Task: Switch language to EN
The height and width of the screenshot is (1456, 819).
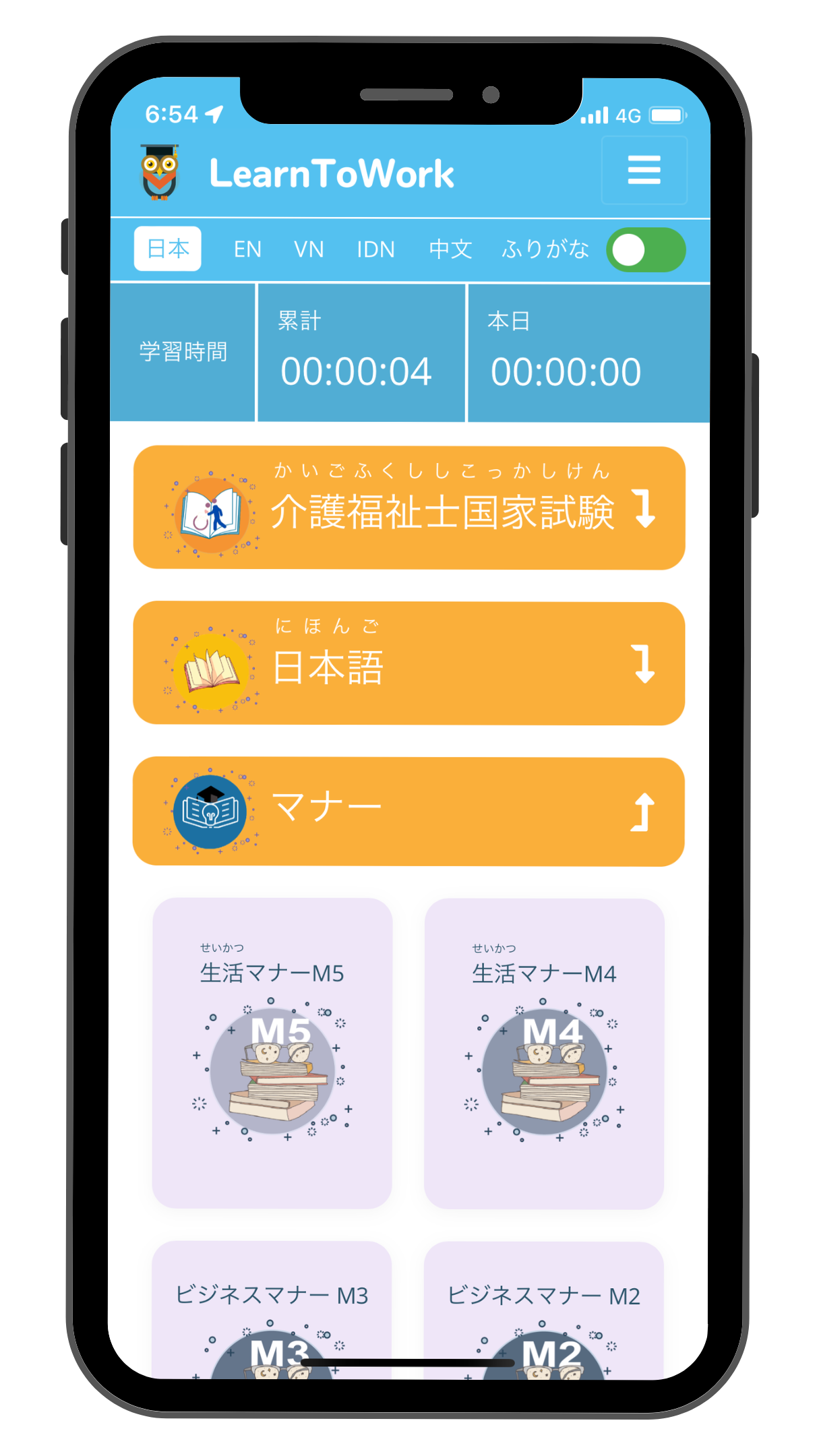Action: (x=247, y=249)
